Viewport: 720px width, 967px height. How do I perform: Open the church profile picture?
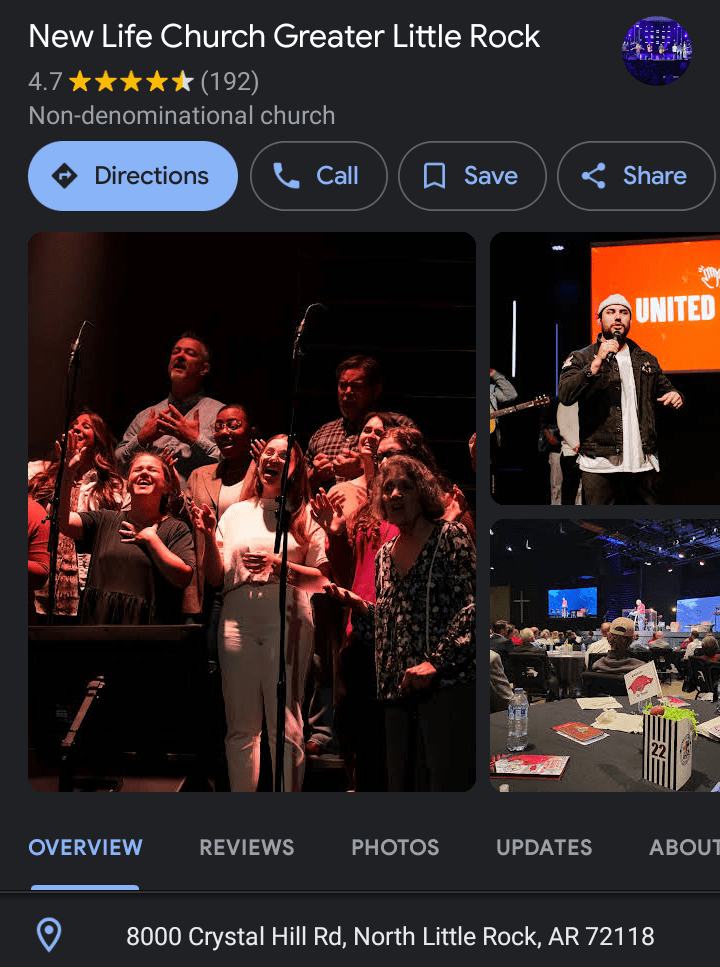click(x=657, y=51)
